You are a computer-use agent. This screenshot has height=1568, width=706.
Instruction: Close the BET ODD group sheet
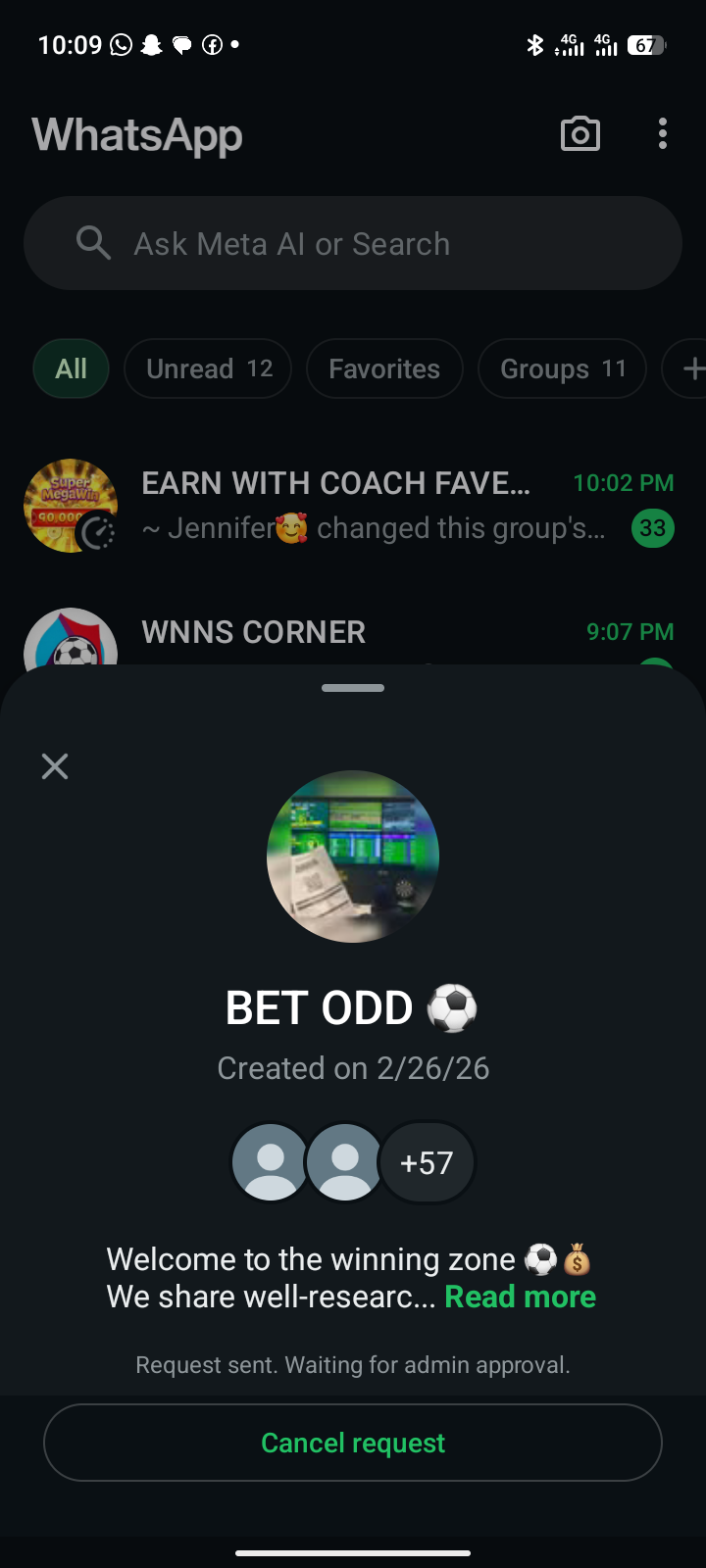55,766
